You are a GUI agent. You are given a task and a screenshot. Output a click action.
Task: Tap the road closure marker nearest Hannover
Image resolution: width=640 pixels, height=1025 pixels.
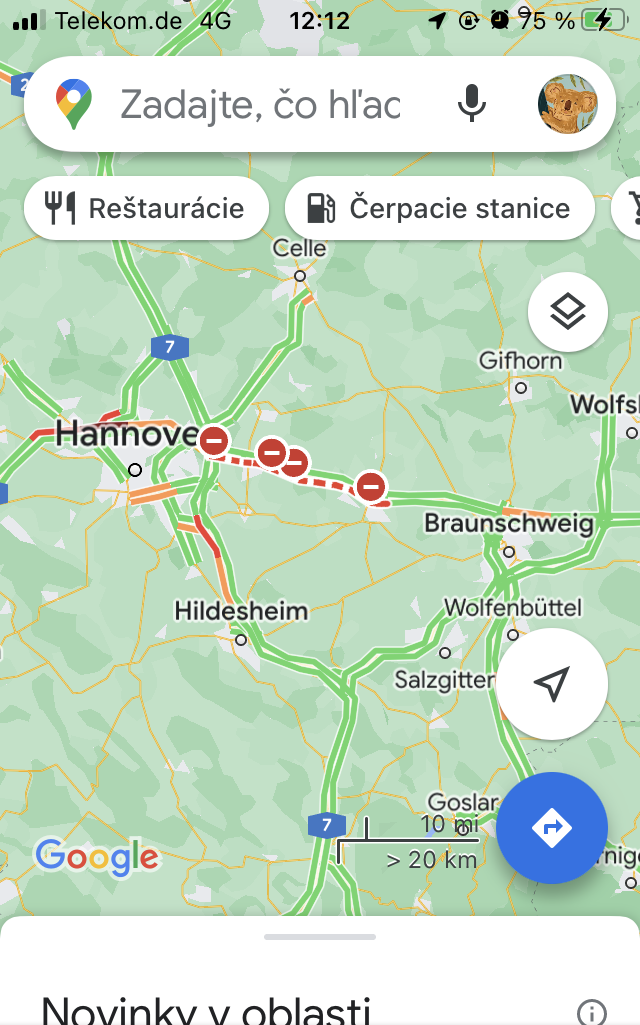click(x=214, y=440)
